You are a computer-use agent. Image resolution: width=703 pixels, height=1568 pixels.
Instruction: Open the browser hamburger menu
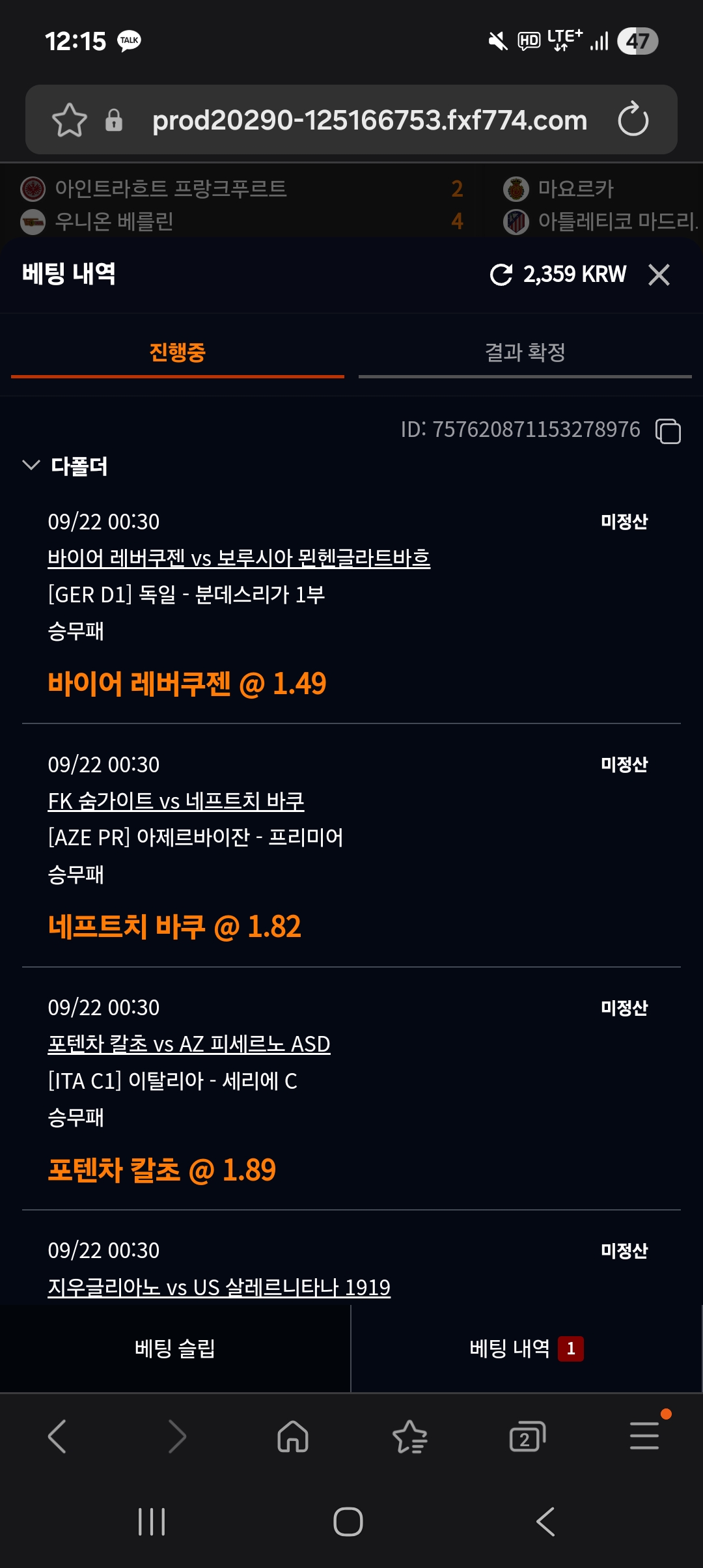pos(644,1436)
